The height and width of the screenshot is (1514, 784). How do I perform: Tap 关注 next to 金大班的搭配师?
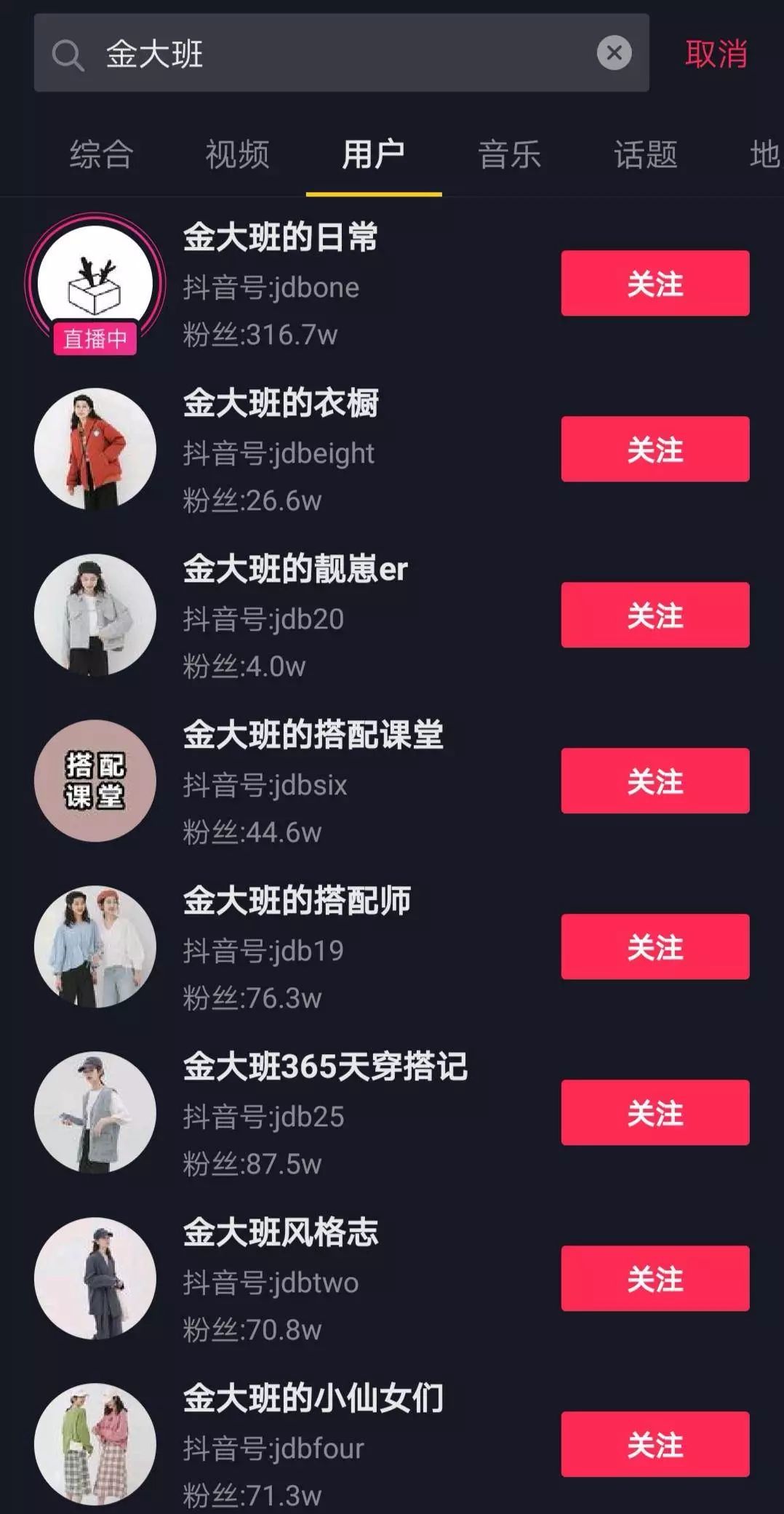click(x=655, y=947)
